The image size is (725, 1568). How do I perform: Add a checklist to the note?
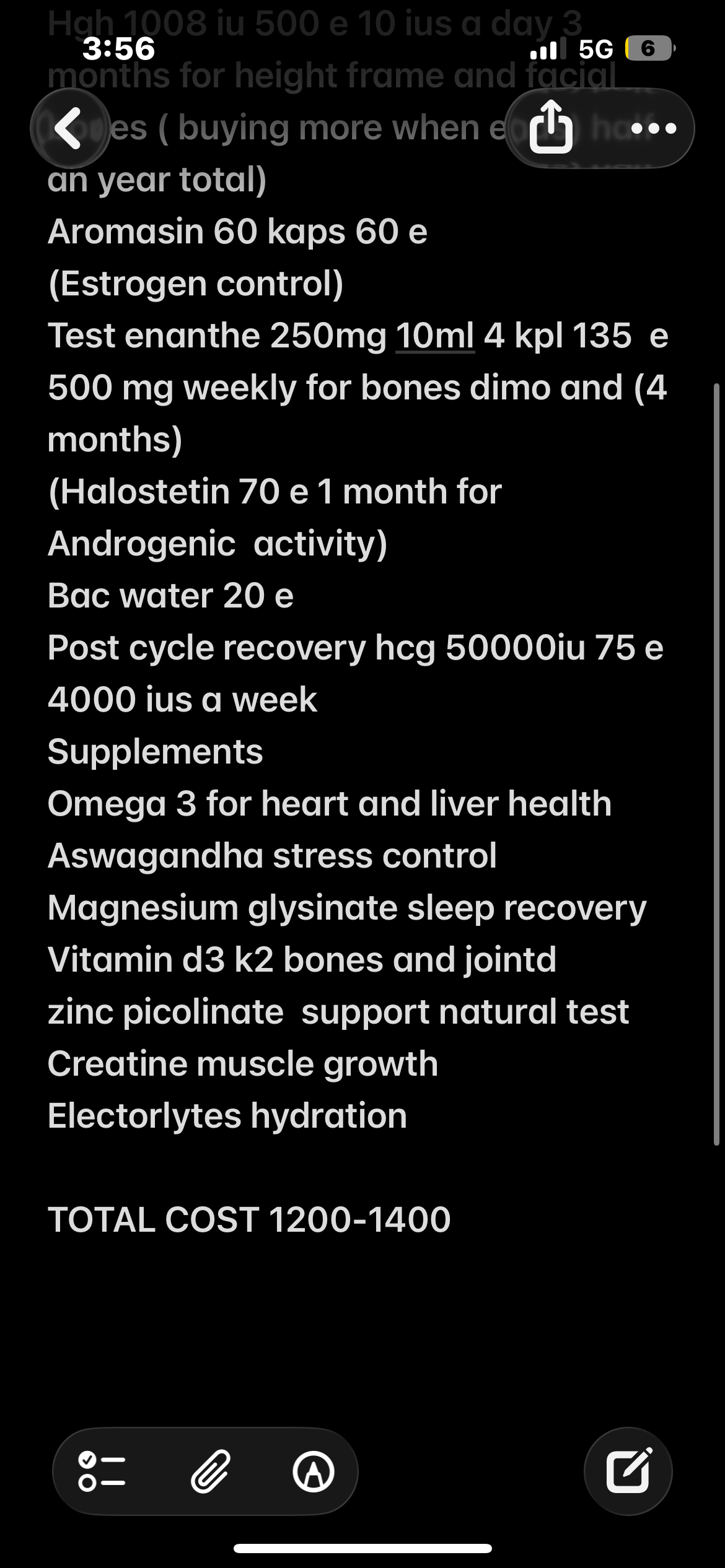[102, 1471]
